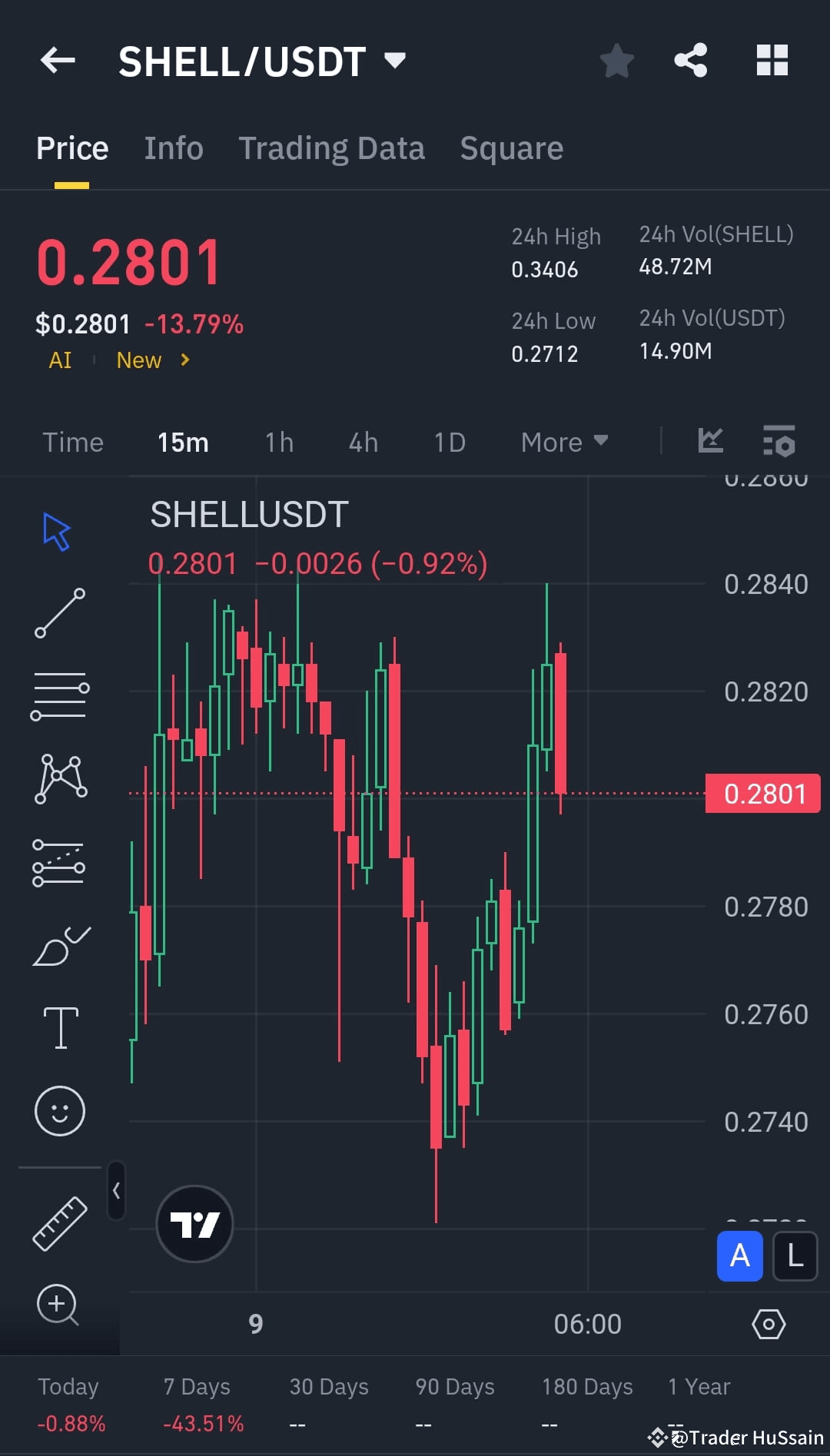830x1456 pixels.
Task: Toggle favorite star for SHELL/USDT
Action: click(616, 61)
